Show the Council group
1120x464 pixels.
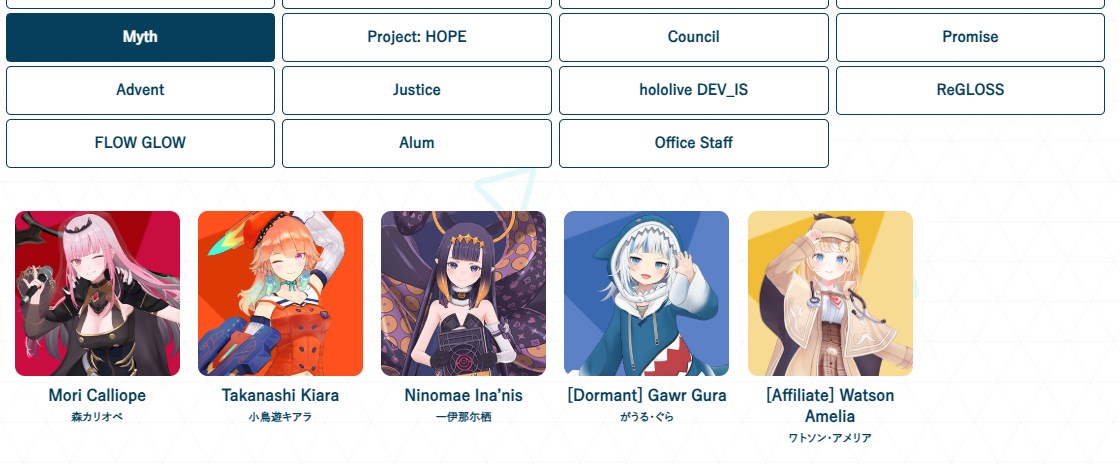point(693,37)
